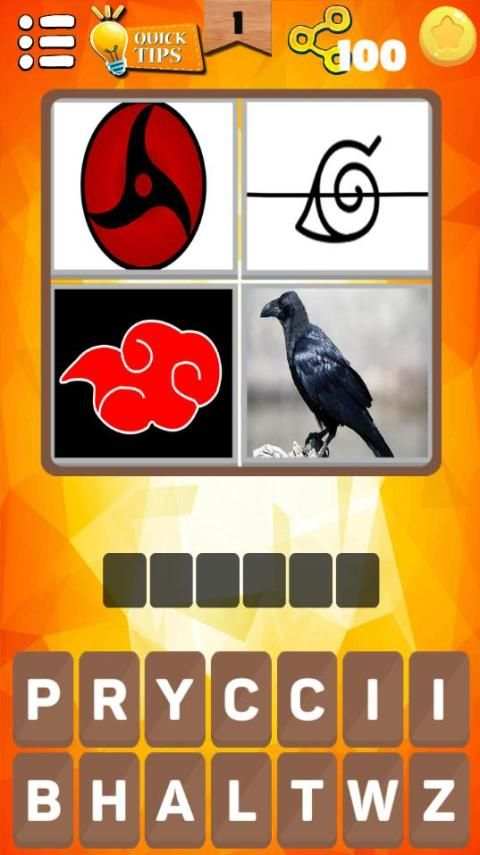
Task: Select the letter P tile
Action: (x=43, y=699)
